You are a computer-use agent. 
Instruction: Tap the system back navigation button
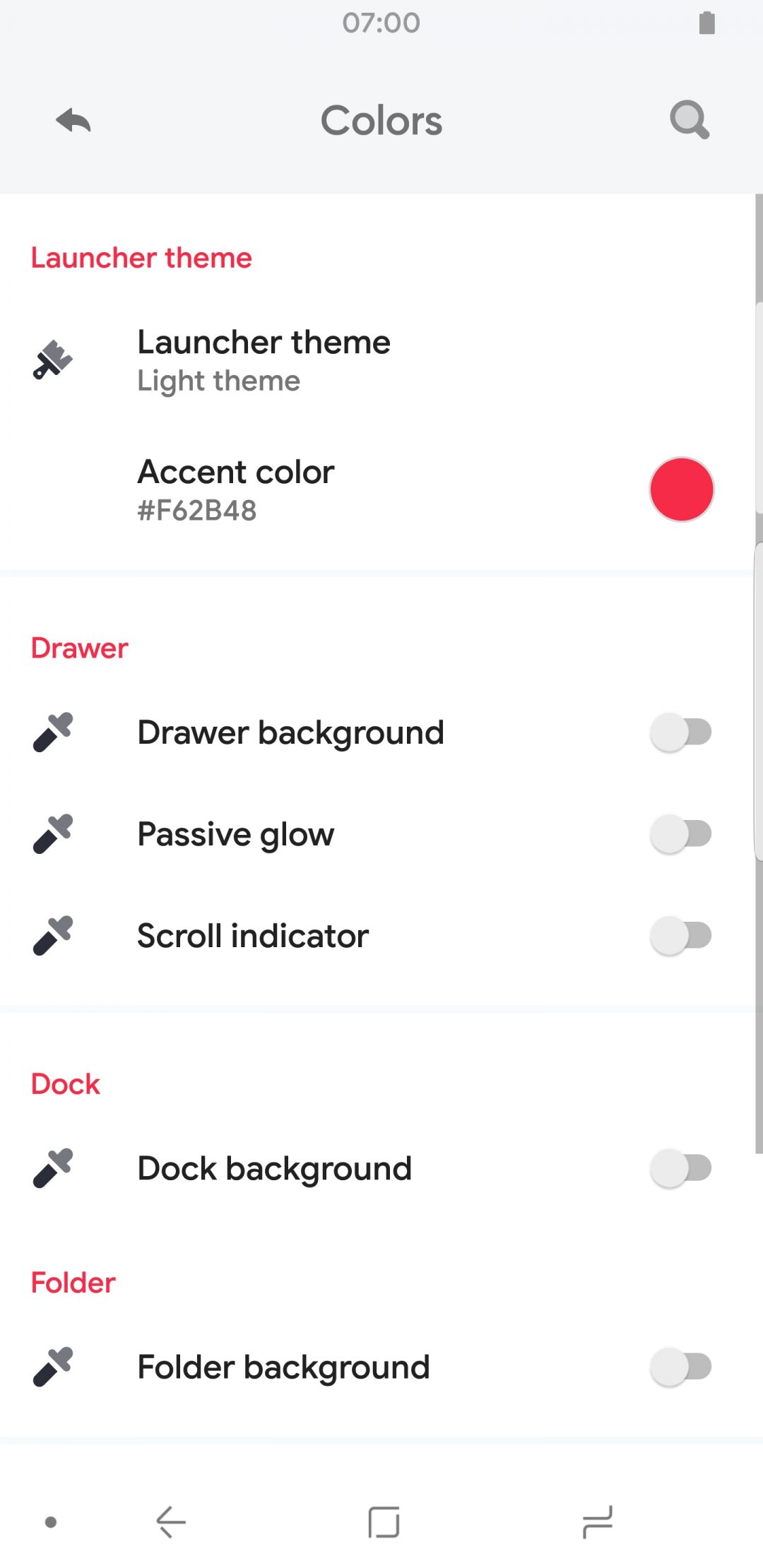click(x=171, y=1522)
